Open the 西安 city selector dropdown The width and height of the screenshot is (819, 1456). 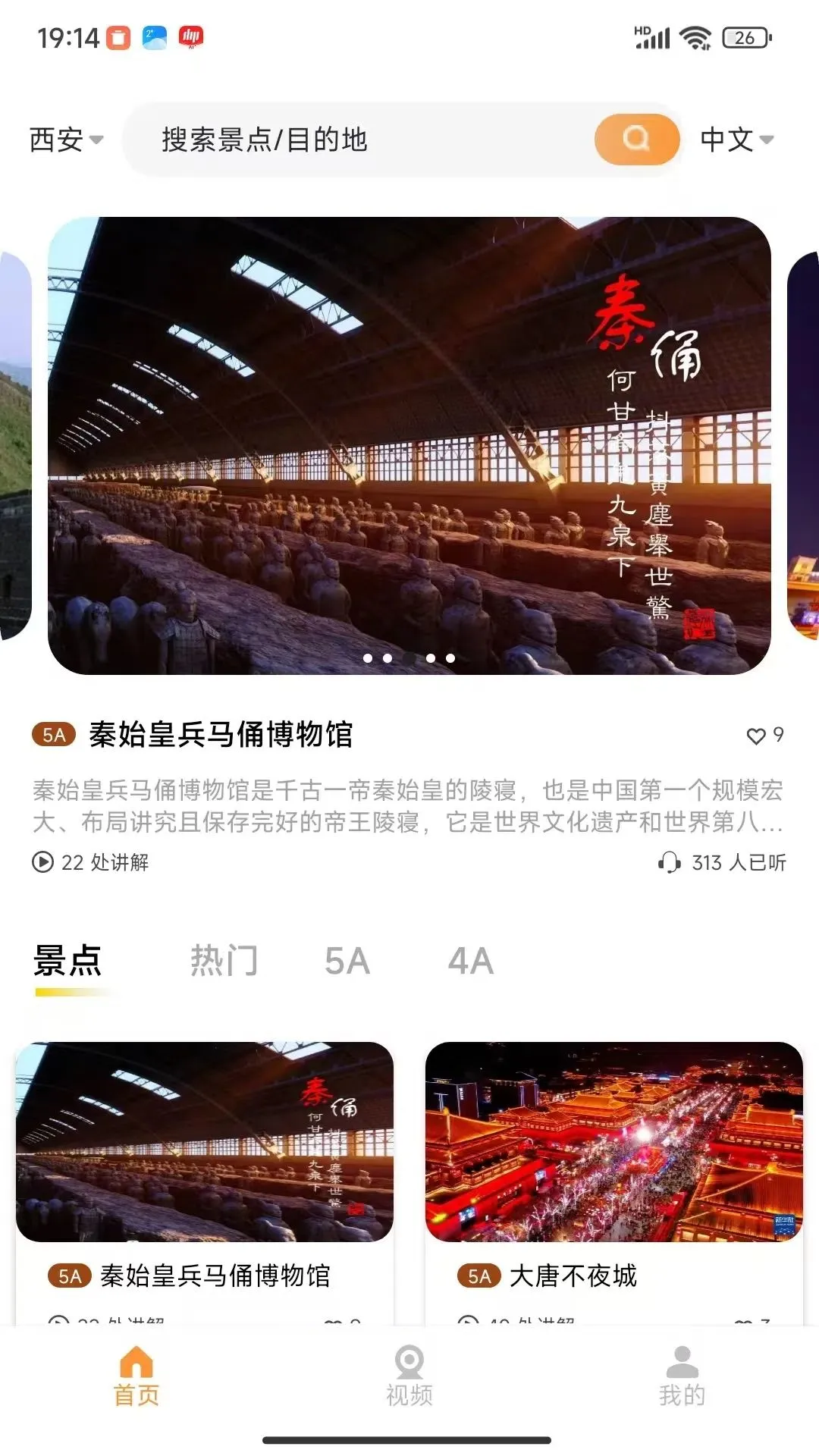[64, 139]
